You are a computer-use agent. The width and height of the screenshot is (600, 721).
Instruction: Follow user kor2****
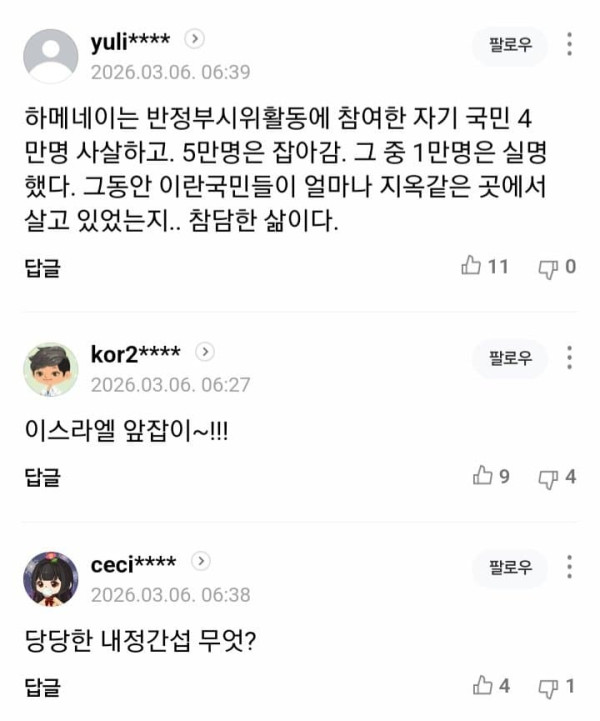coord(510,357)
